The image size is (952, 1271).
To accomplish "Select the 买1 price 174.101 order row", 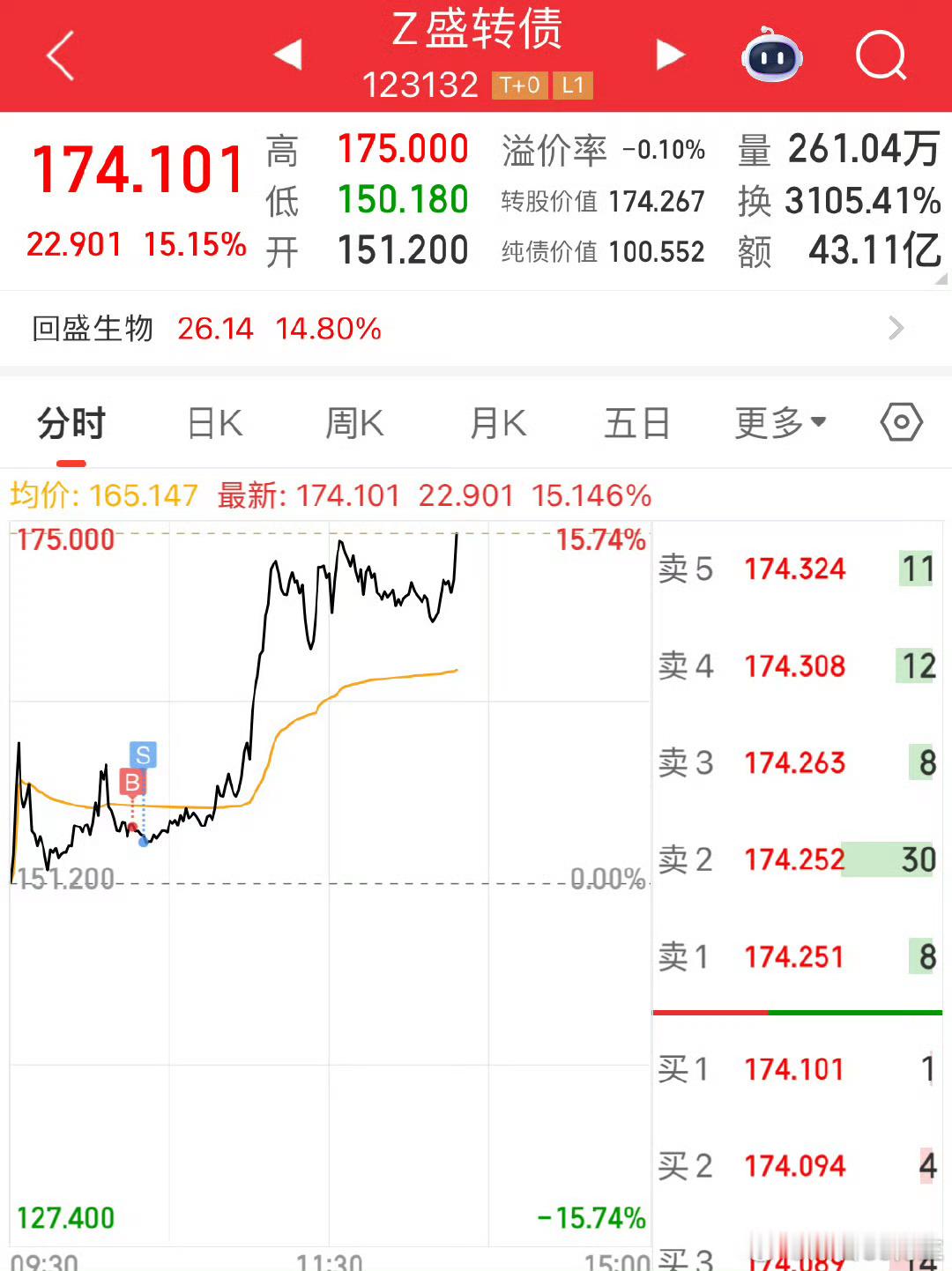I will 797,1069.
